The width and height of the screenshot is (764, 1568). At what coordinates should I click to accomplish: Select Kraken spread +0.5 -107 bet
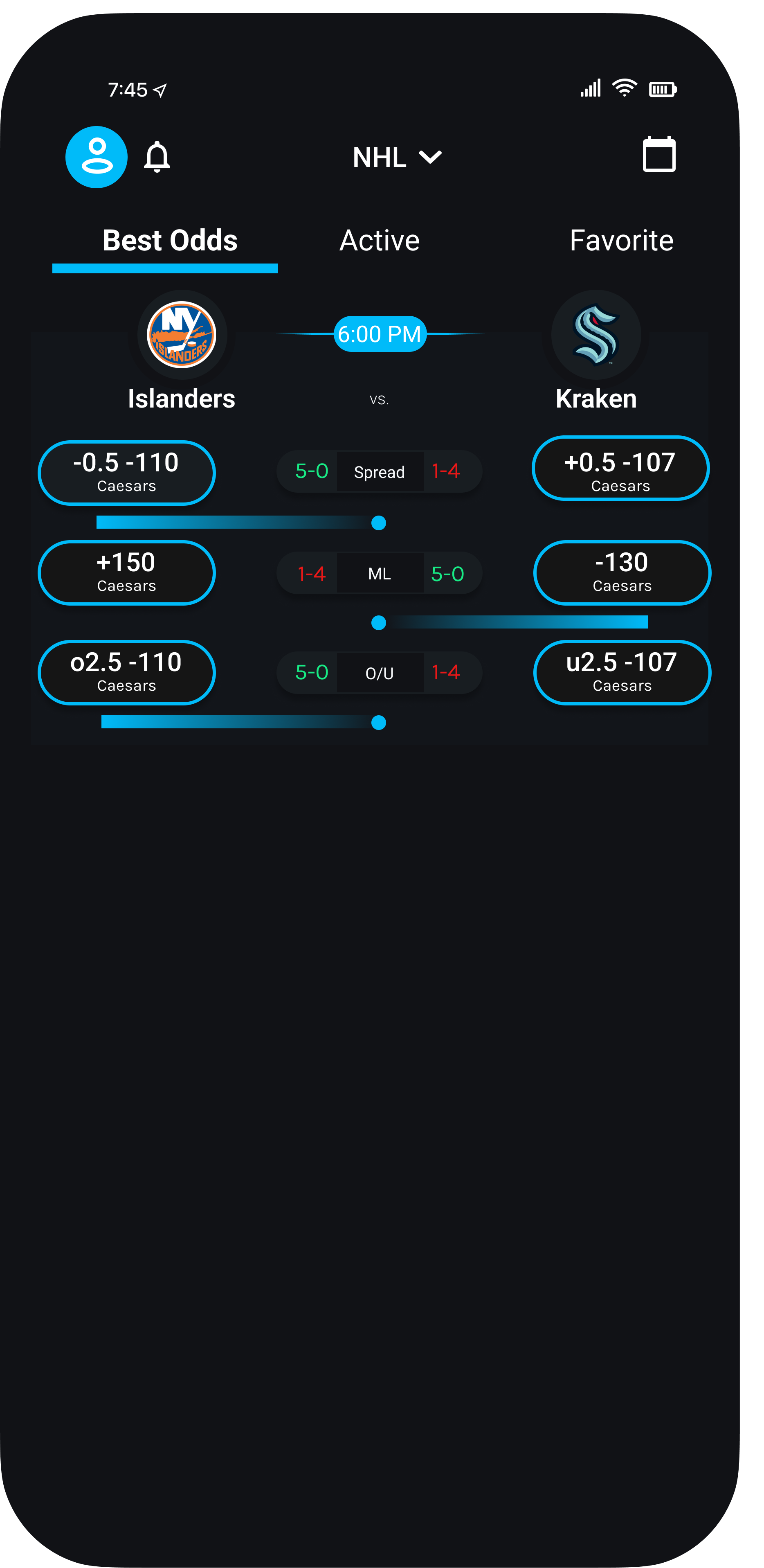pyautogui.click(x=620, y=468)
